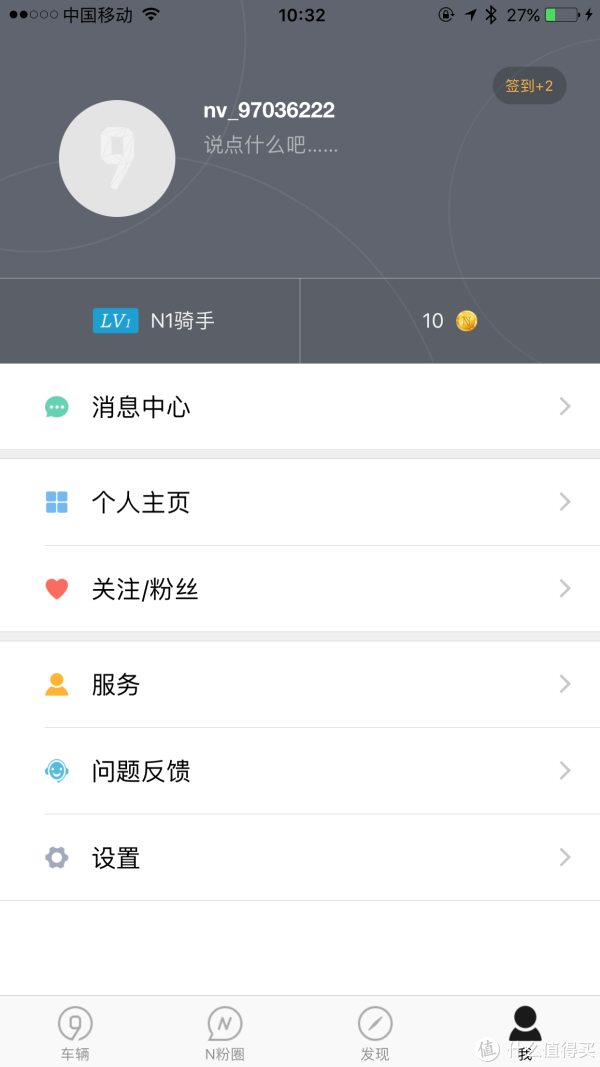600x1067 pixels.
Task: Open the profile avatar picture
Action: [x=117, y=159]
